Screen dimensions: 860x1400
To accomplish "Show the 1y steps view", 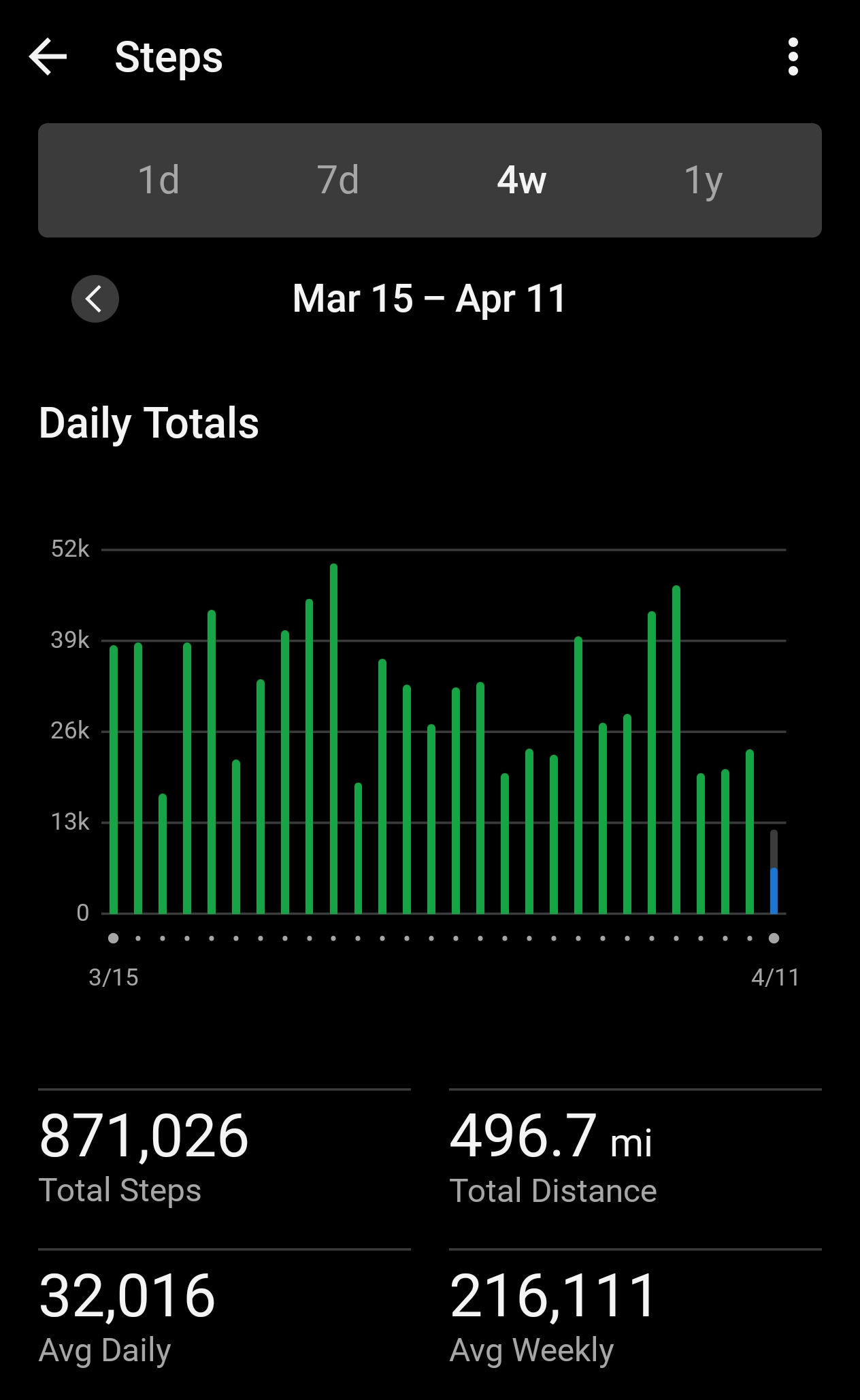I will [x=703, y=180].
